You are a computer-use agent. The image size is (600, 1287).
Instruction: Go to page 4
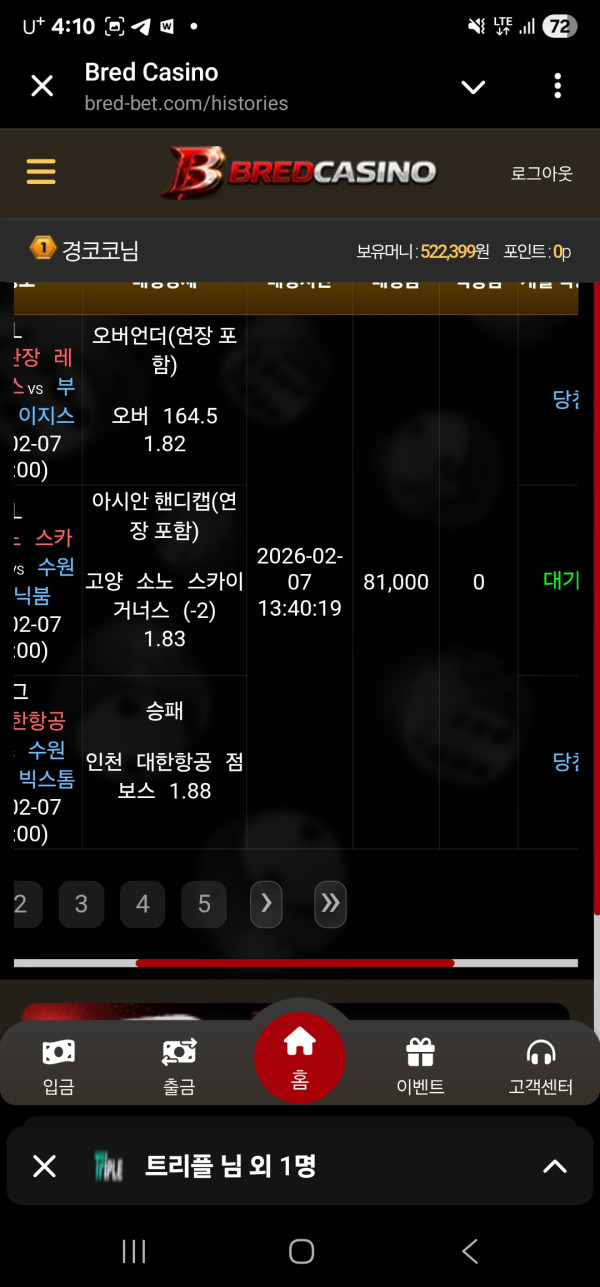[143, 904]
